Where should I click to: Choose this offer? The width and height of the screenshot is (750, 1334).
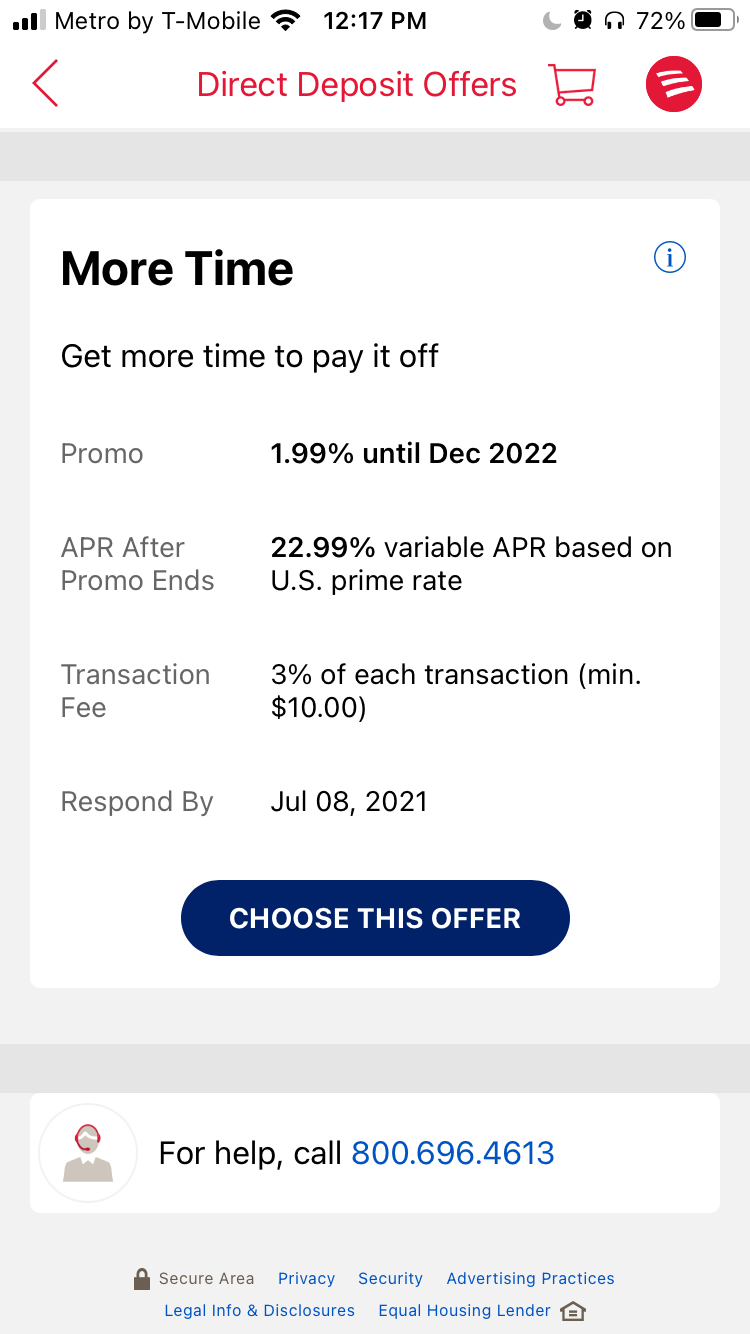point(375,918)
